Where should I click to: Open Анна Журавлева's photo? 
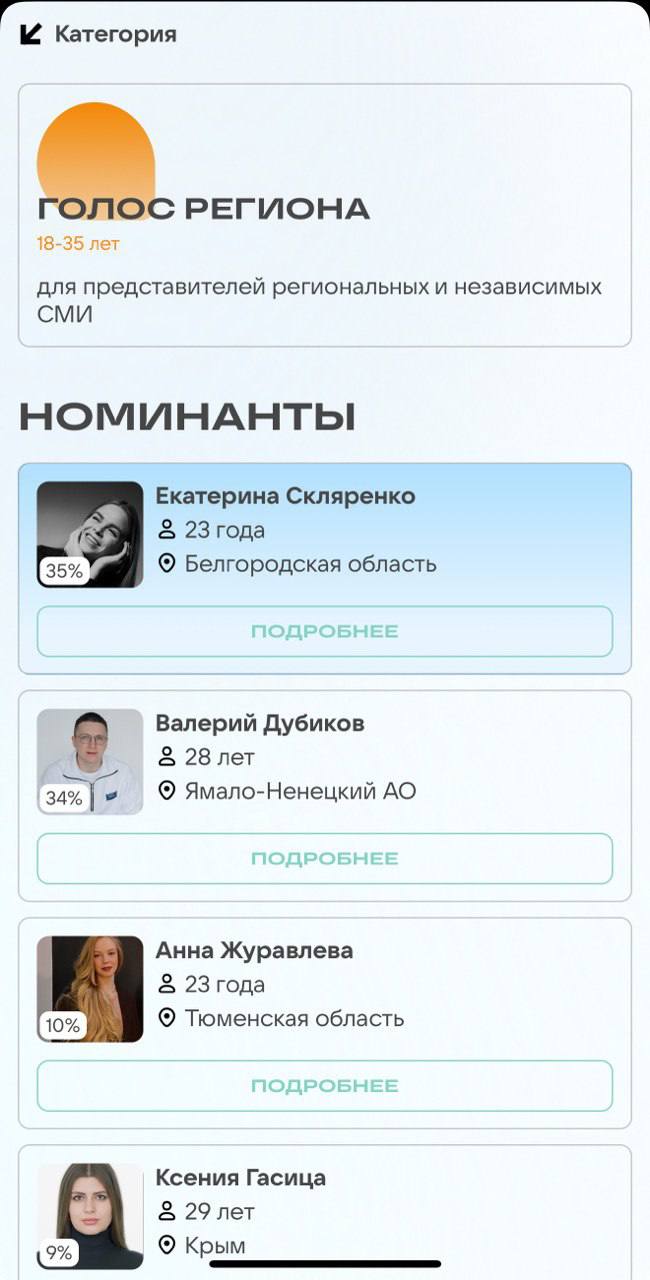click(x=90, y=989)
